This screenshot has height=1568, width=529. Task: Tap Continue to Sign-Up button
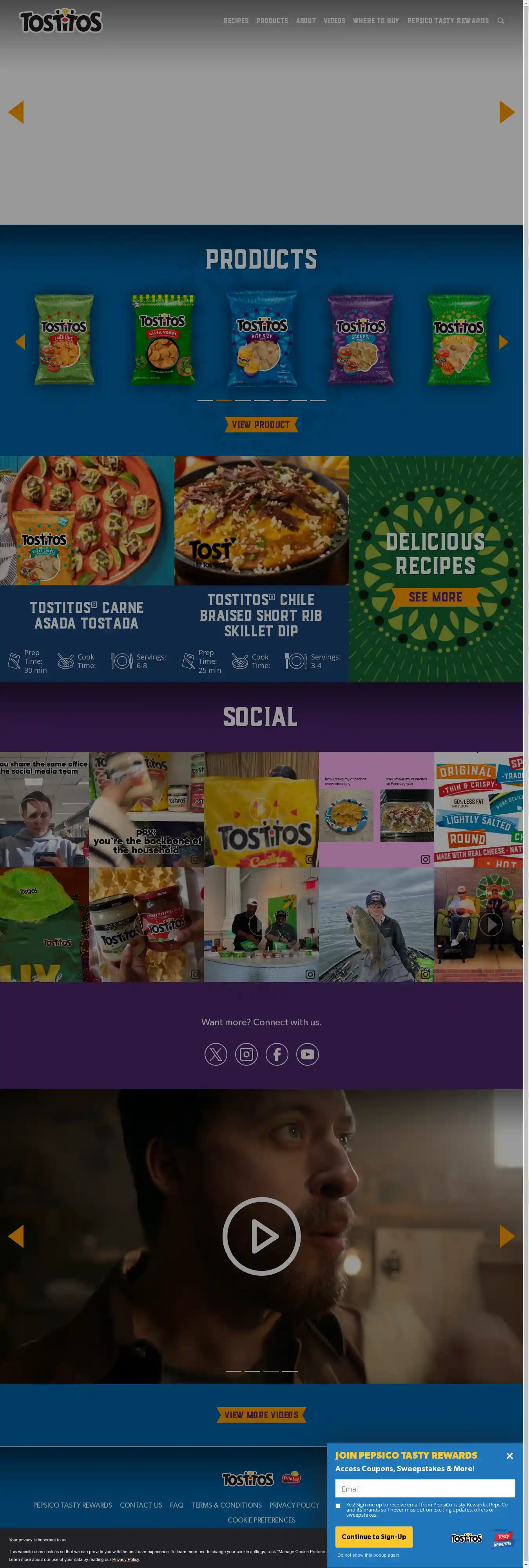point(373,1536)
